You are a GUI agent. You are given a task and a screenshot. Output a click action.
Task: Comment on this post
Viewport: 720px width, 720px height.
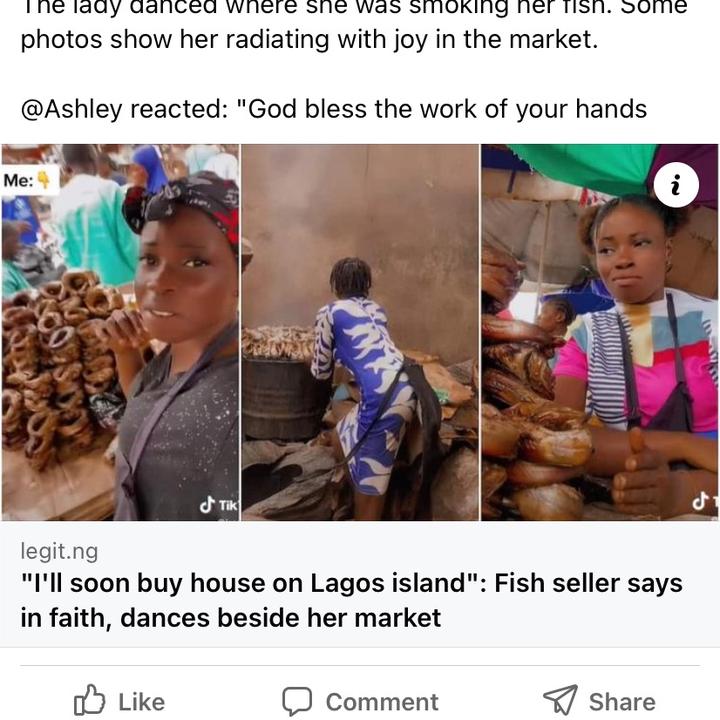point(360,701)
